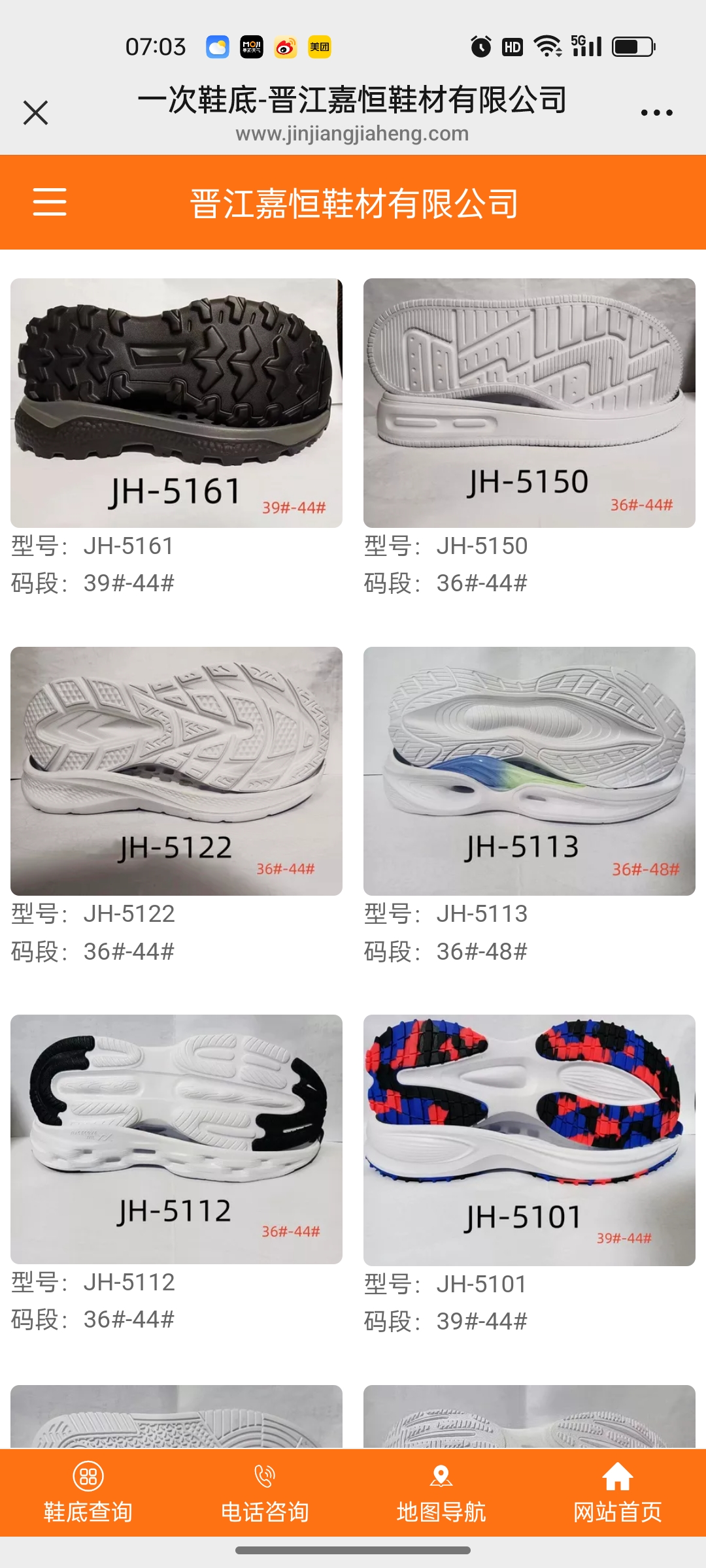Select the JH-5101 sole card
The height and width of the screenshot is (1568, 706).
click(x=529, y=1140)
